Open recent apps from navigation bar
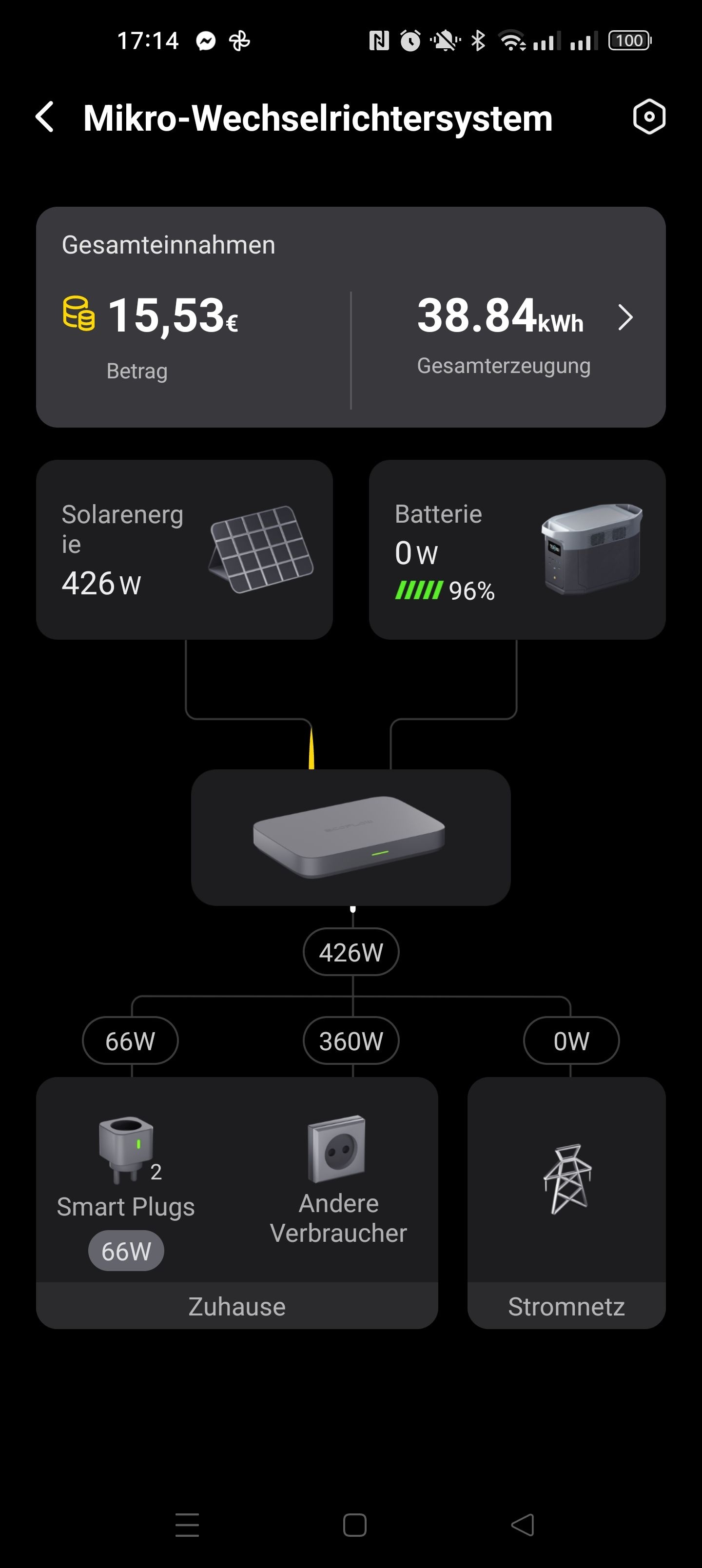The width and height of the screenshot is (702, 1568). pos(187,1525)
